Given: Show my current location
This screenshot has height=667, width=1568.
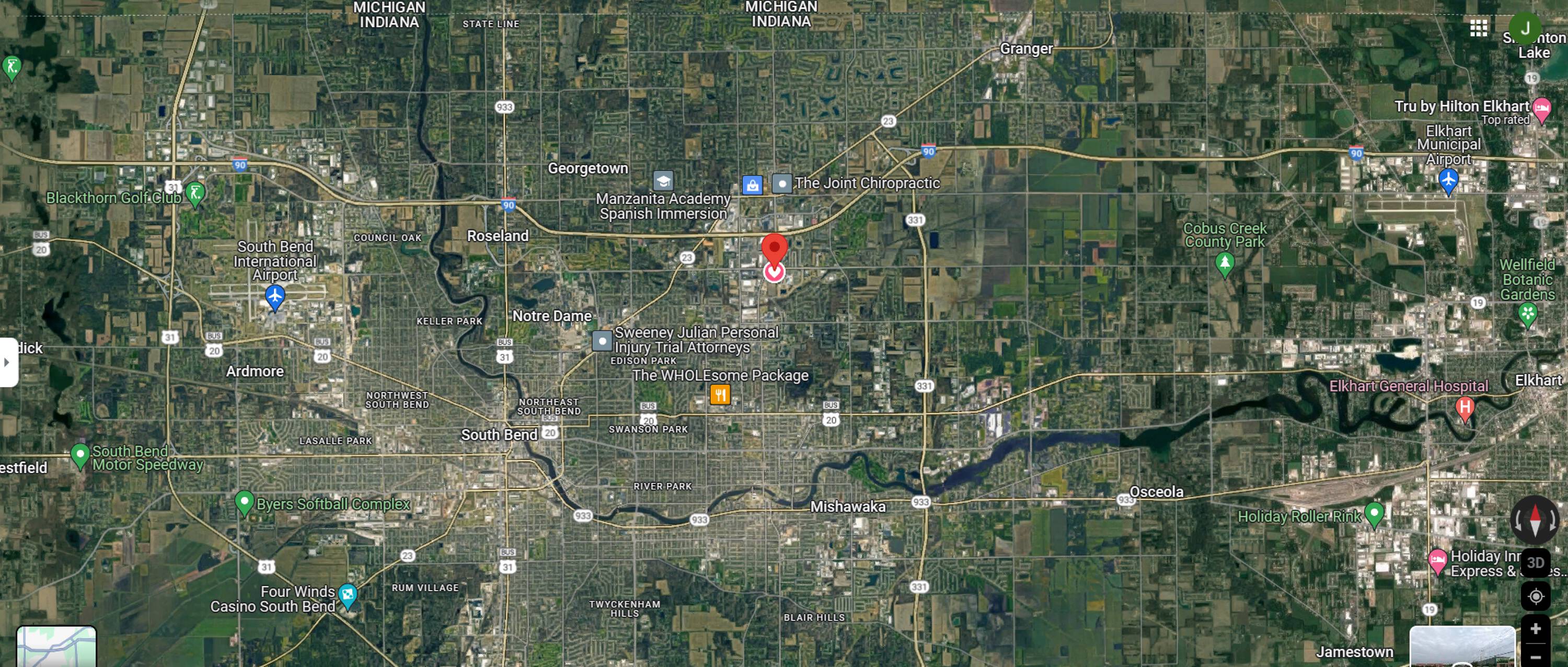Looking at the screenshot, I should coord(1535,596).
